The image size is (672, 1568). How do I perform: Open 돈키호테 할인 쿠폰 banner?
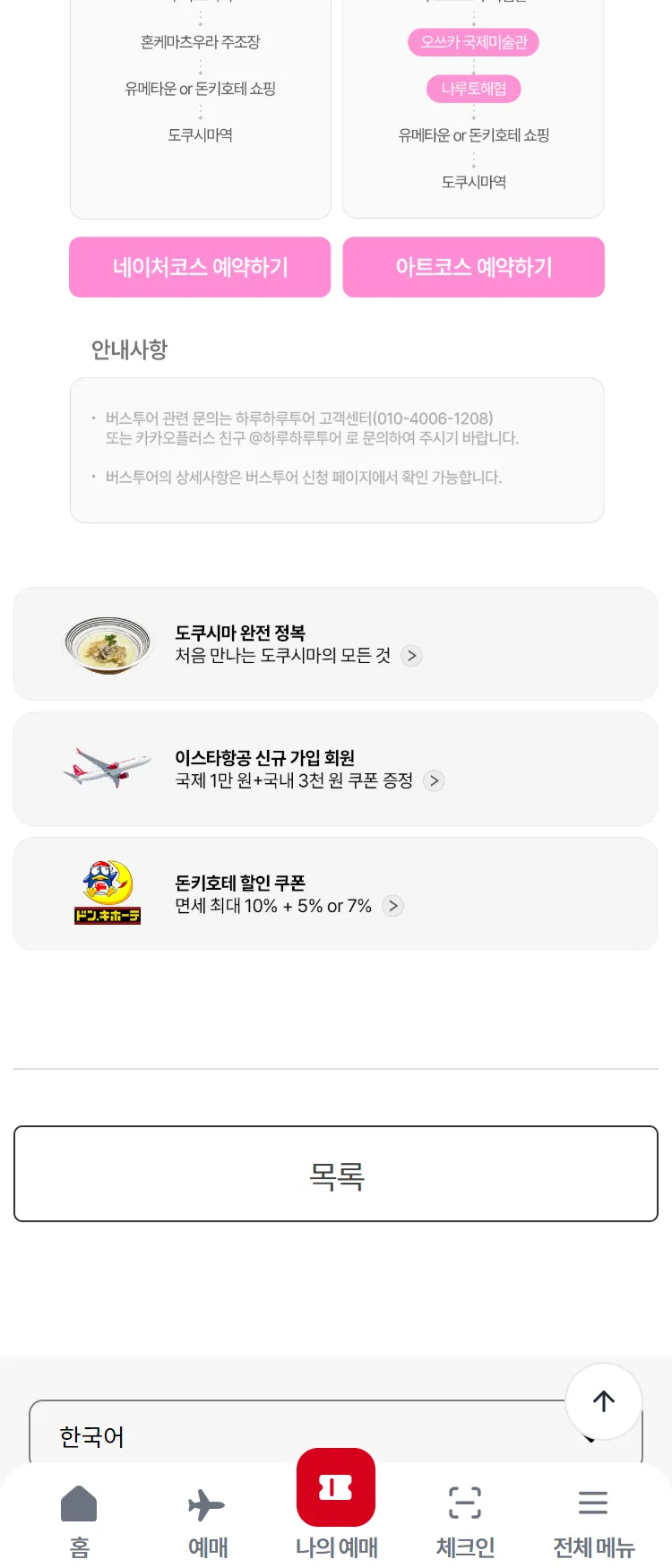point(335,894)
